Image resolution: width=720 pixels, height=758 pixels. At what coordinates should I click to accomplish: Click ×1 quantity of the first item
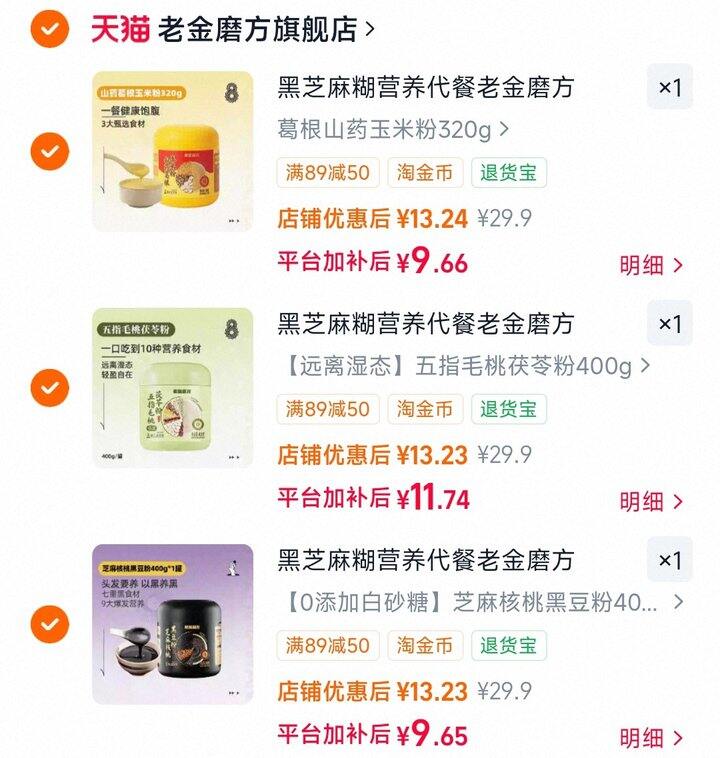click(671, 87)
